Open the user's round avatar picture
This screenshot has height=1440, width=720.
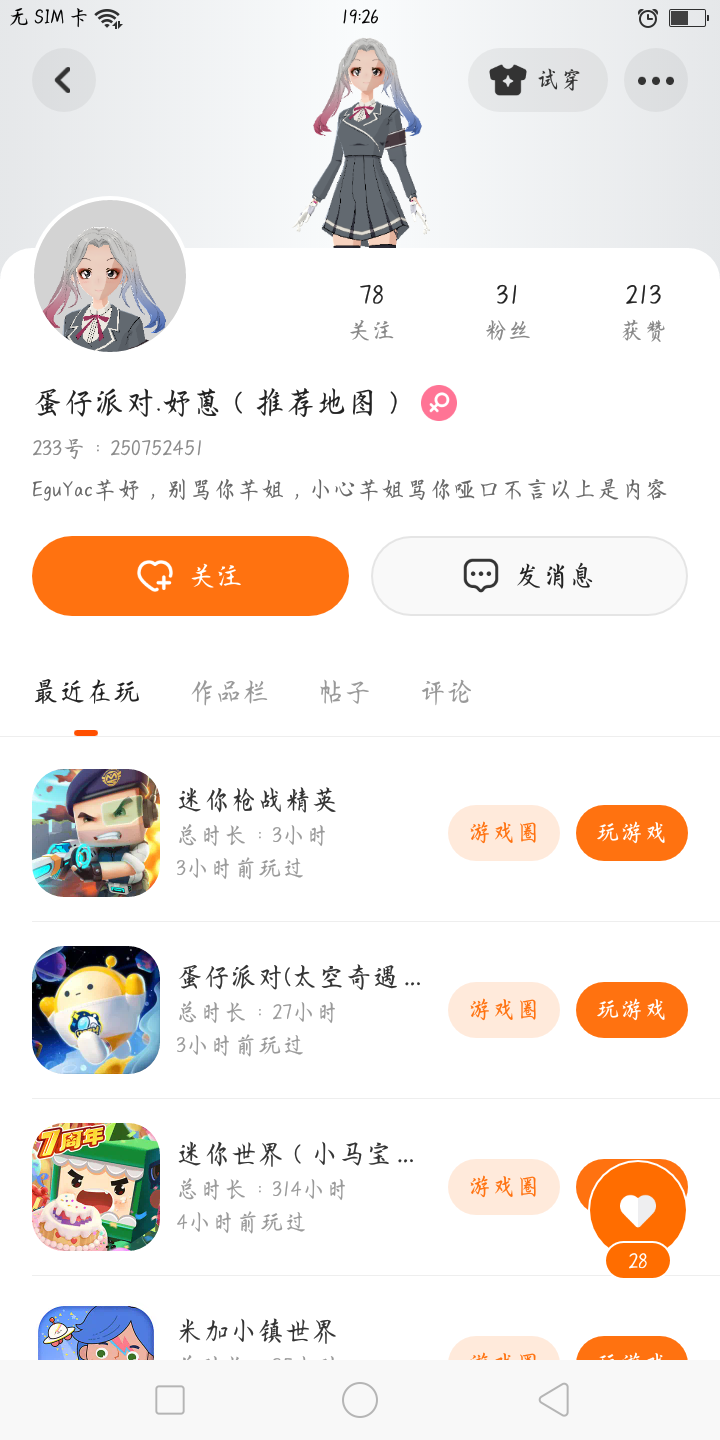point(110,276)
